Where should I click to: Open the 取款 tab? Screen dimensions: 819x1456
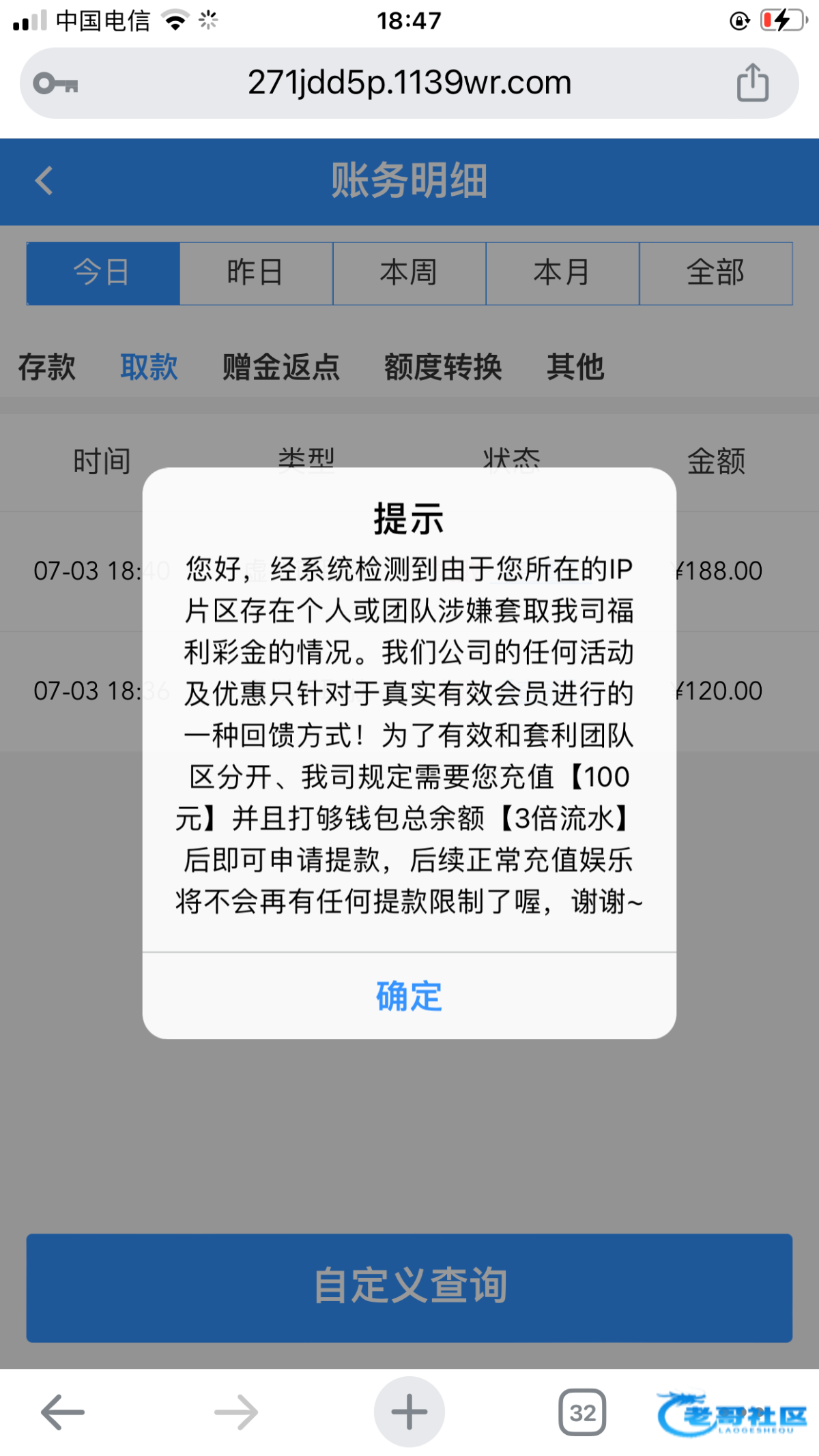149,367
